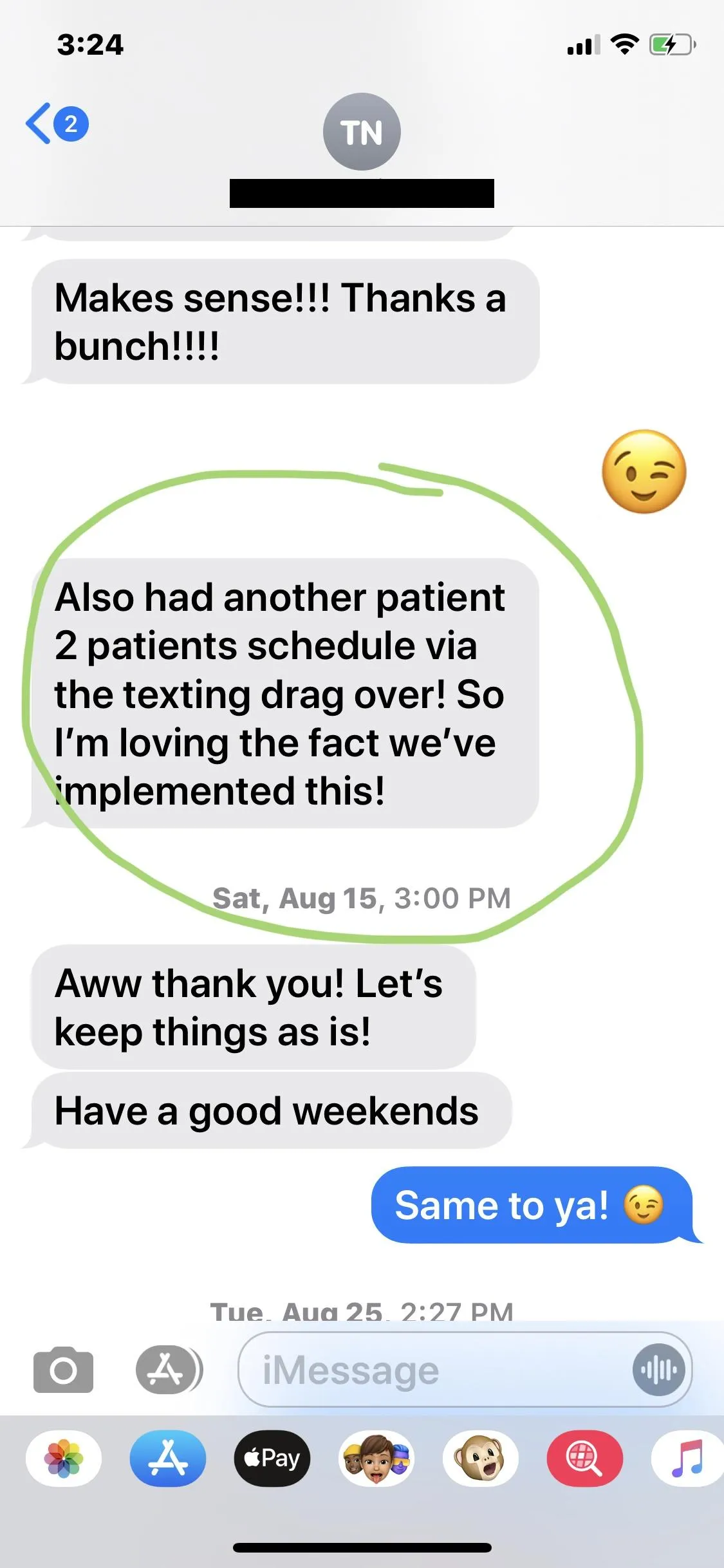
Task: Open the Music app in the drawer
Action: (x=687, y=1459)
